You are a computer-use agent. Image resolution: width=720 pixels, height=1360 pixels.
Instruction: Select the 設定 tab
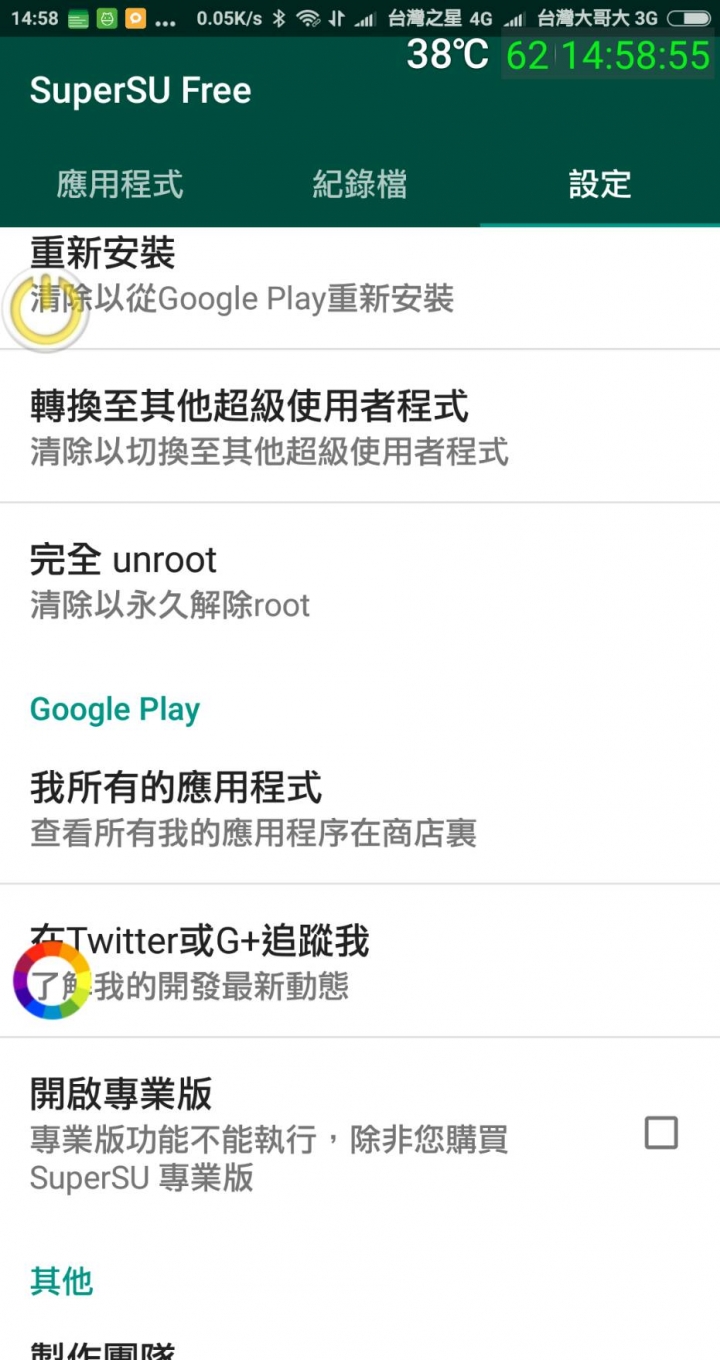click(600, 184)
